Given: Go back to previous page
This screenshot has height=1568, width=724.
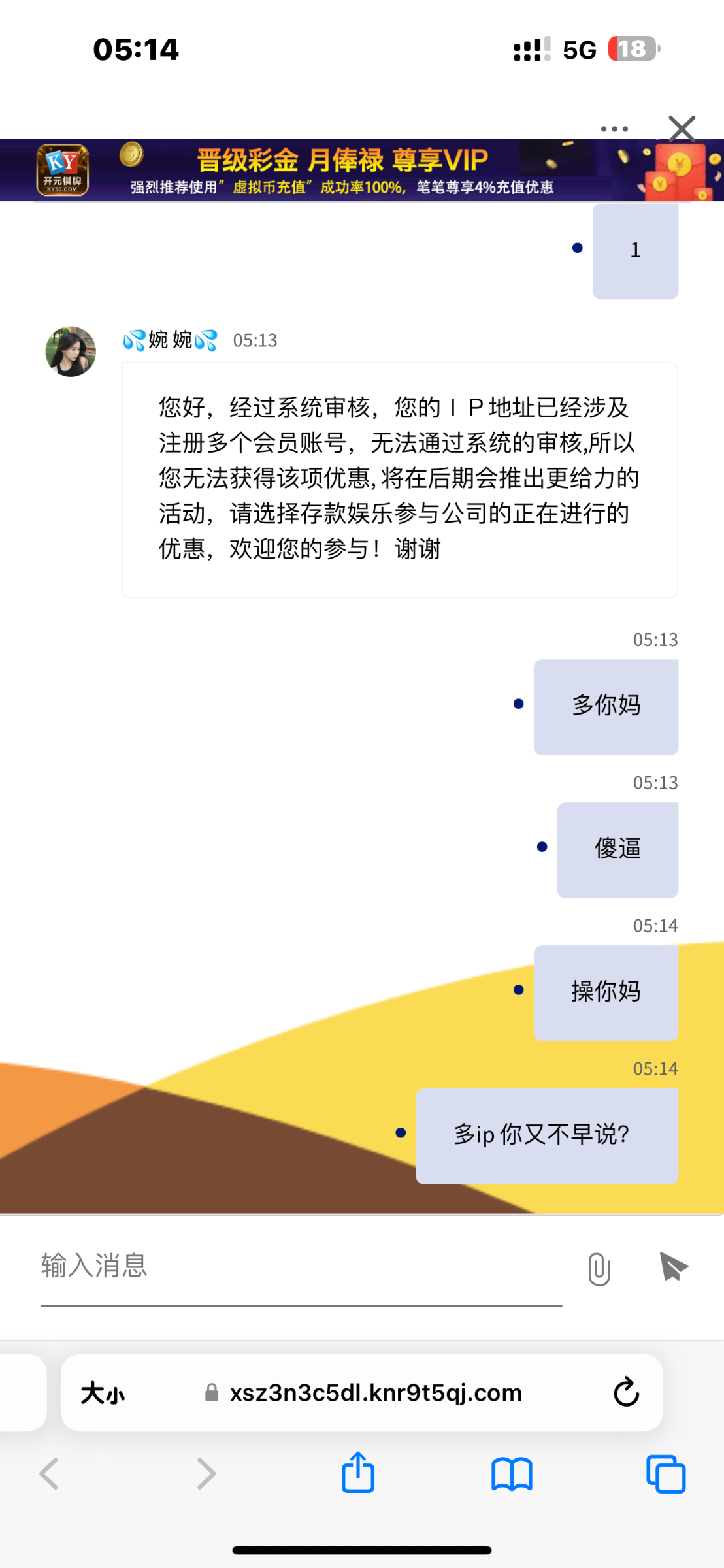Looking at the screenshot, I should 50,1474.
